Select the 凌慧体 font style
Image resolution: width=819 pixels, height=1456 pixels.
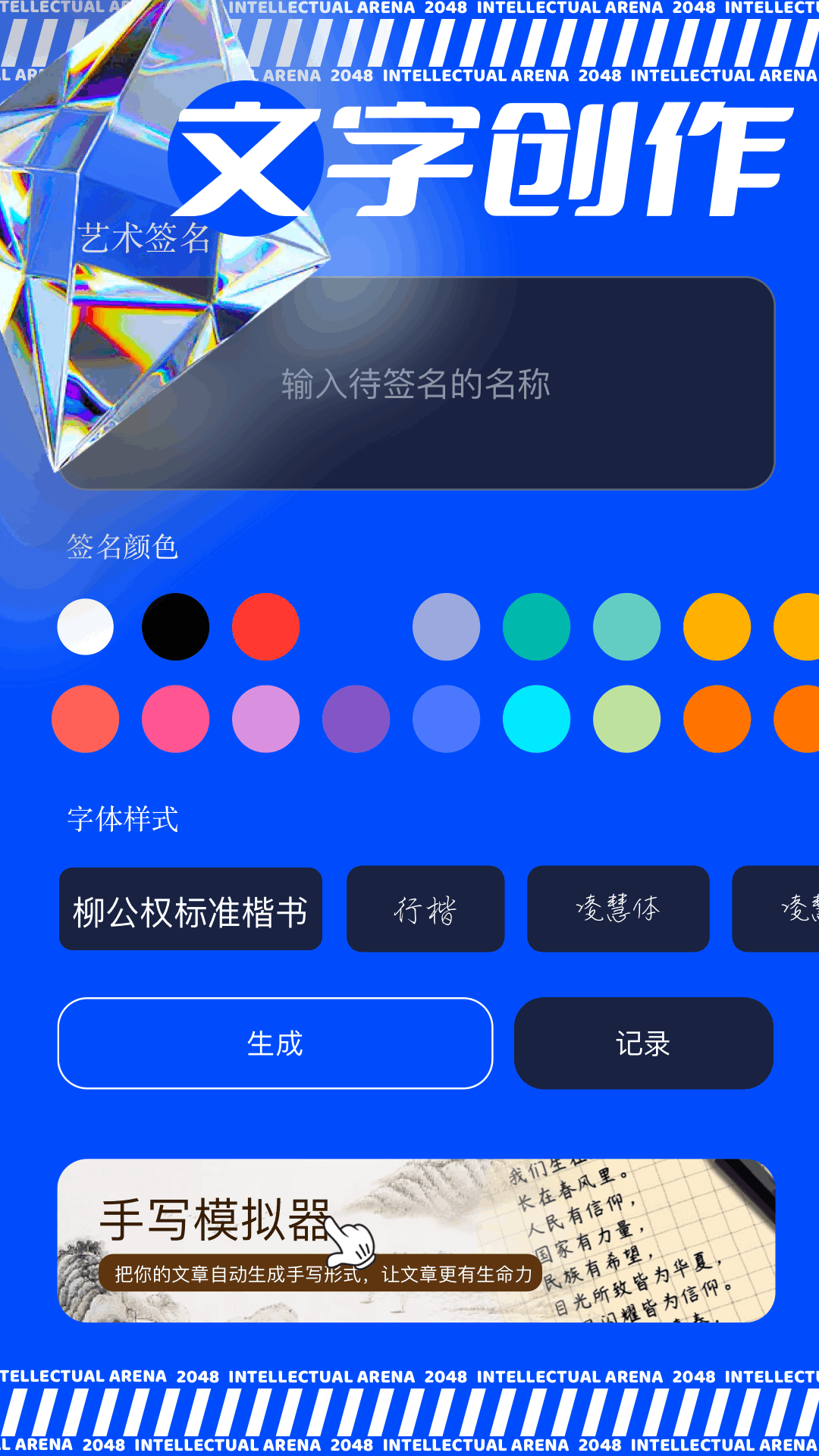coord(619,908)
